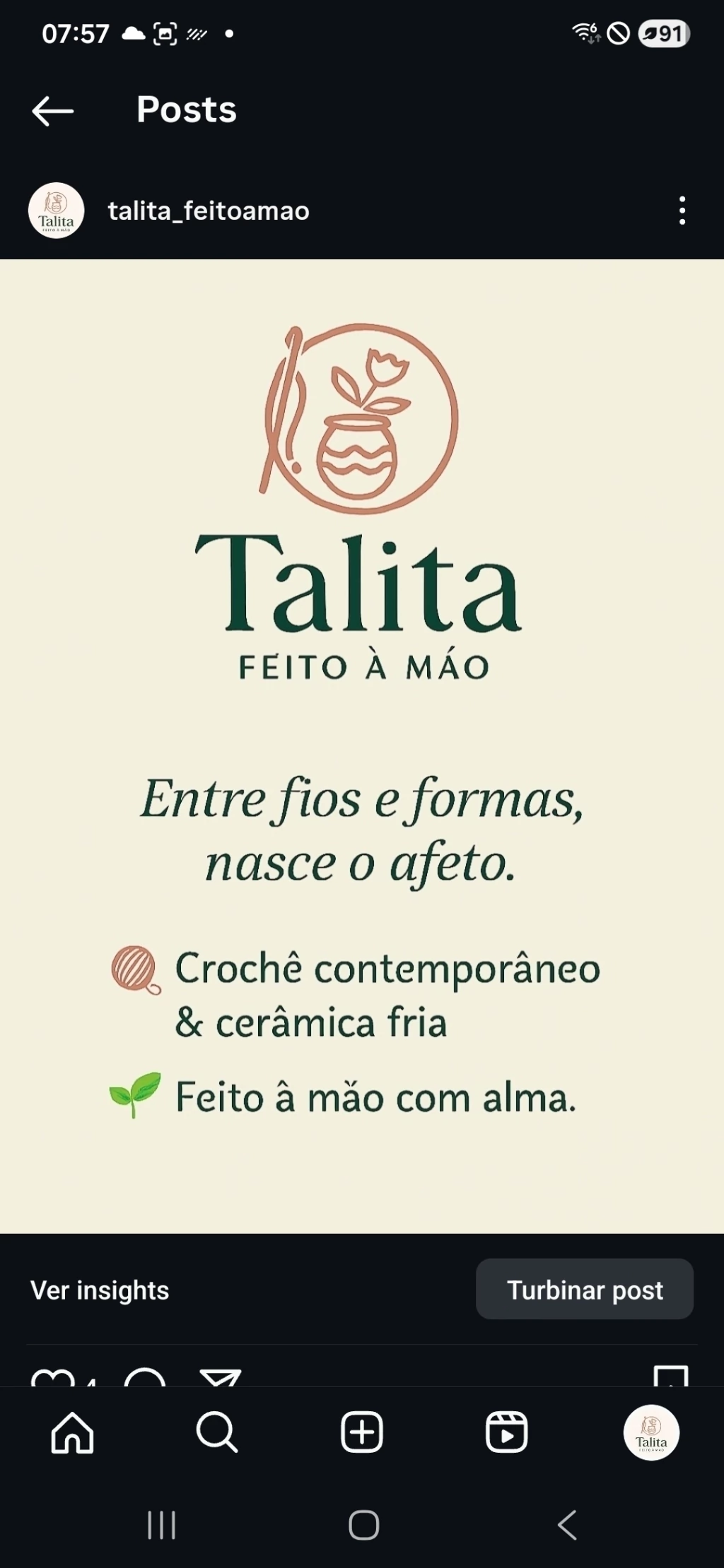Share the post via send icon
Viewport: 724px width, 1568px height.
pyautogui.click(x=221, y=1379)
